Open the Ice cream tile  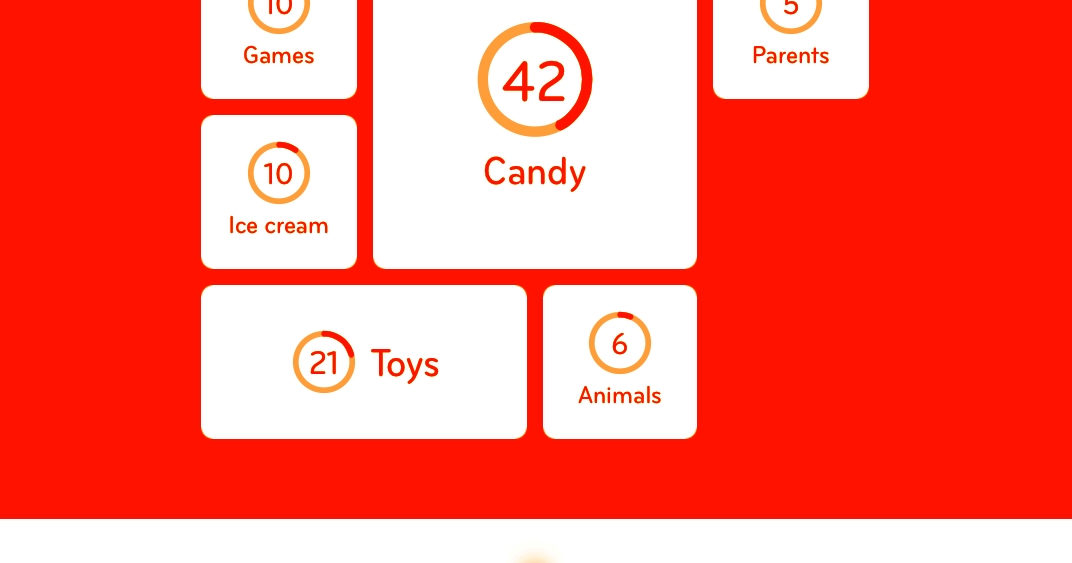tap(279, 192)
